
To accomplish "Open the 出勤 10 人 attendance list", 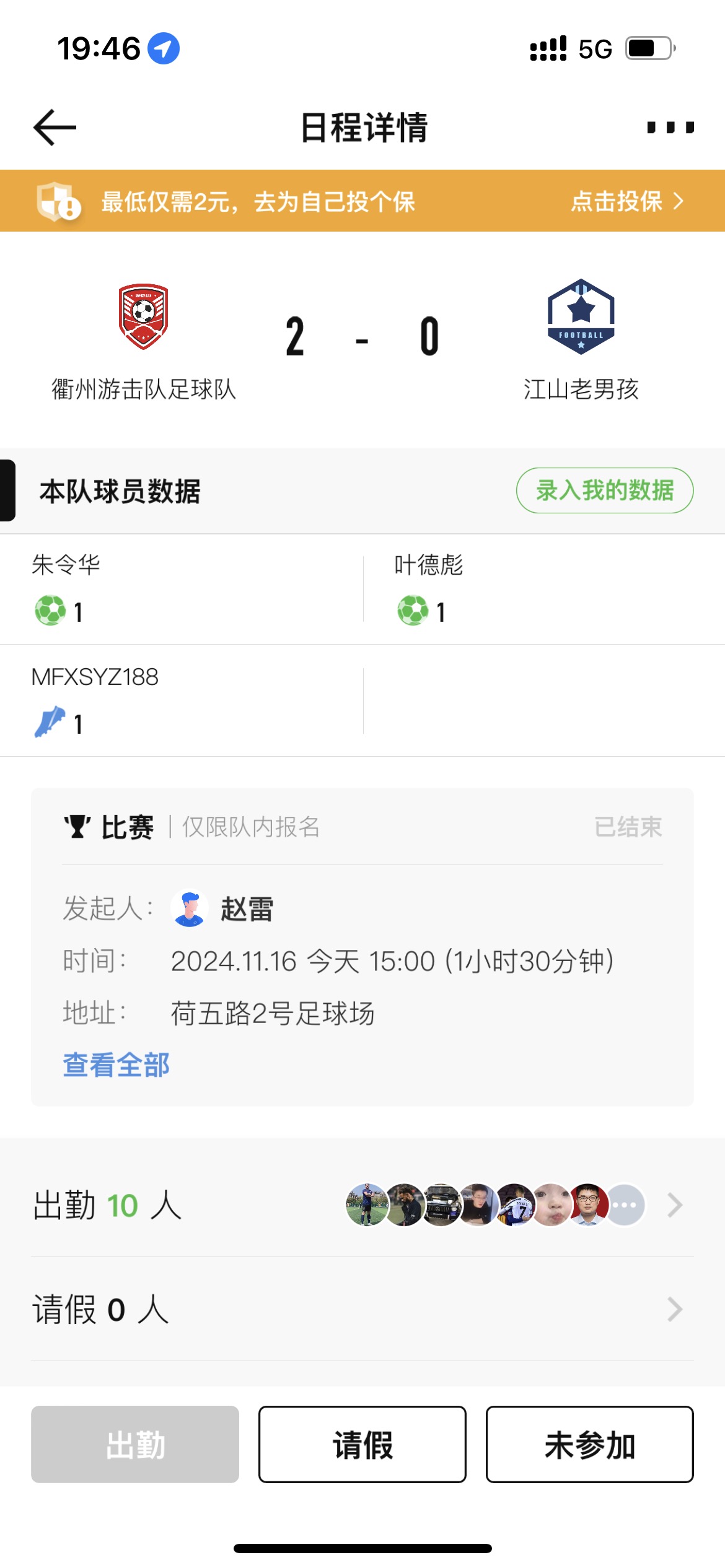I will pos(362,1205).
